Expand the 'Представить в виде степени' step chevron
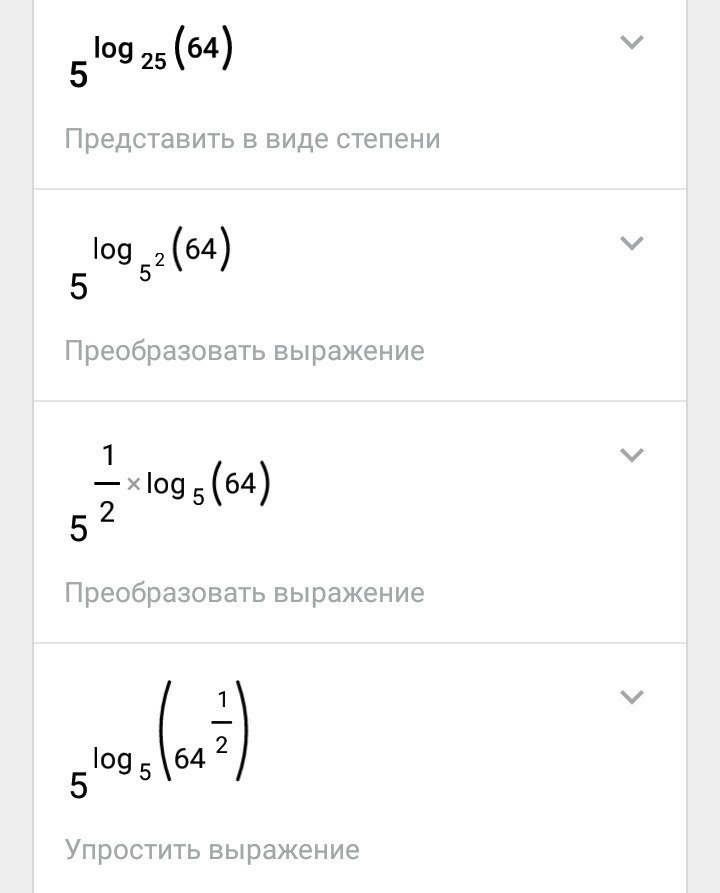 click(x=631, y=42)
